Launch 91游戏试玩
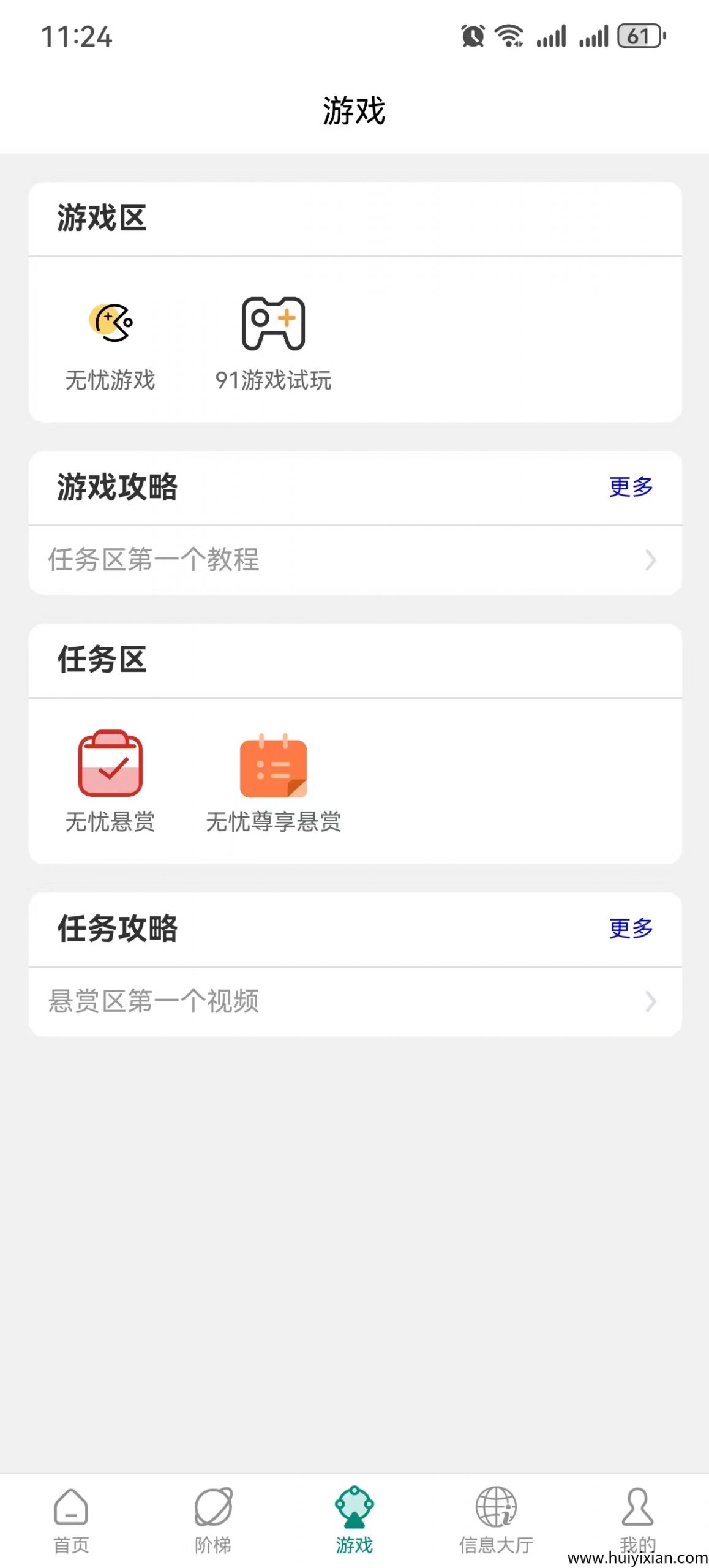This screenshot has height=1568, width=709. tap(273, 343)
